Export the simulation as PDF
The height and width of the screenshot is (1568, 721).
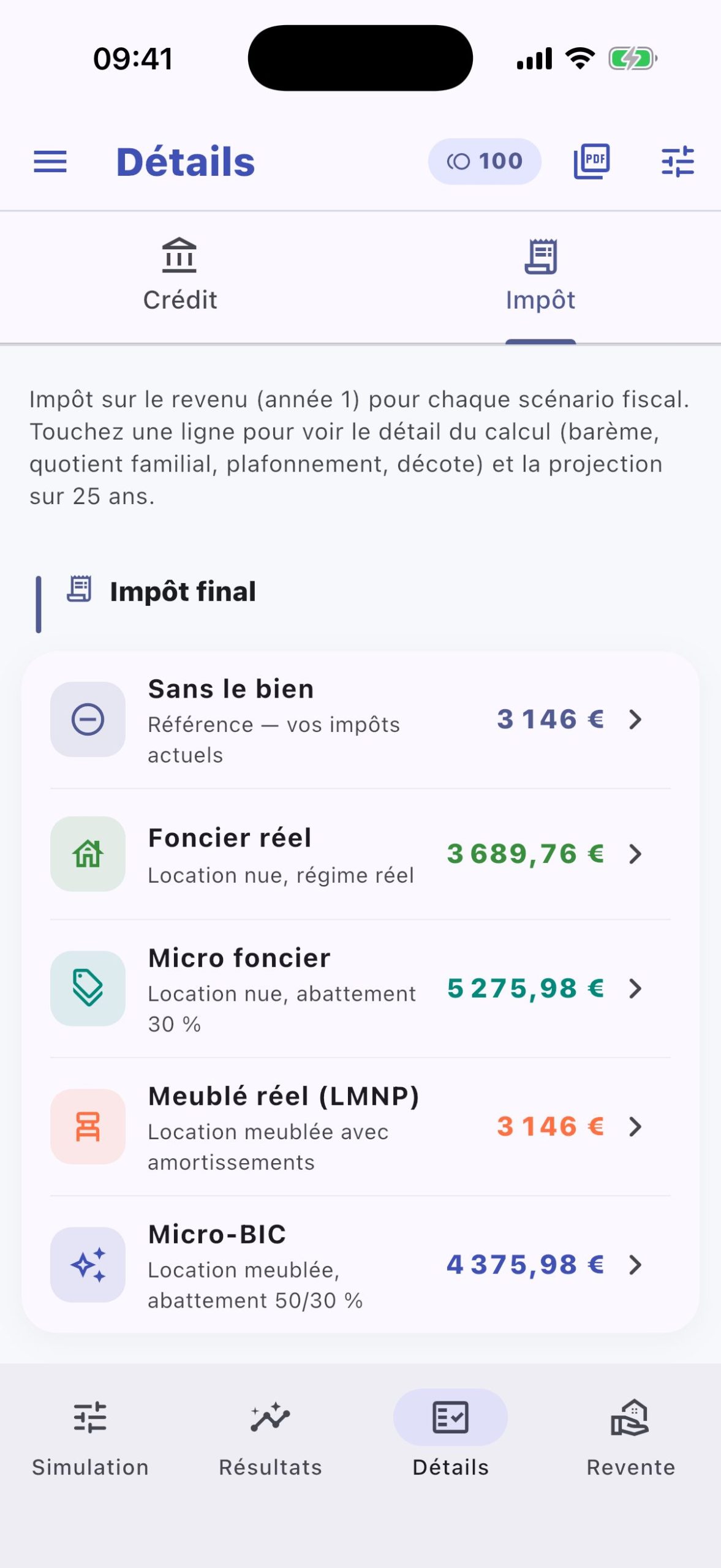(x=591, y=161)
